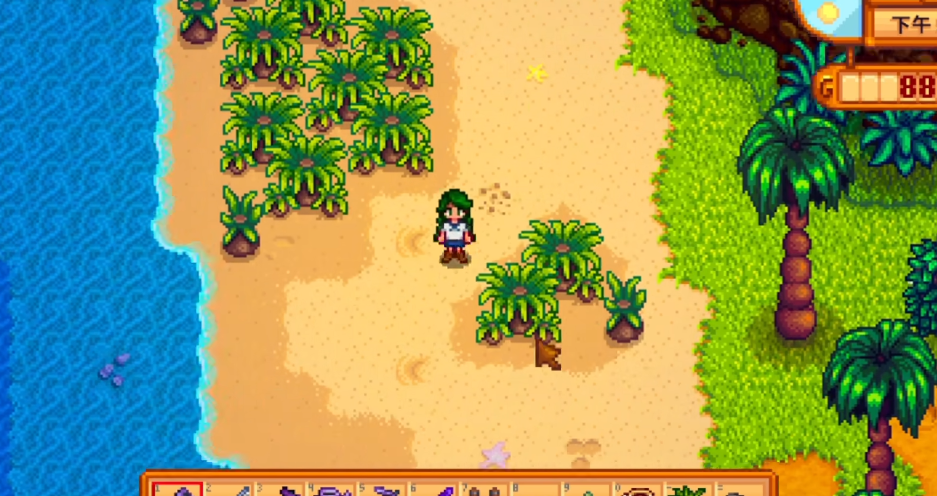Select toolbar slot 4 item
937x496 pixels.
(333, 490)
